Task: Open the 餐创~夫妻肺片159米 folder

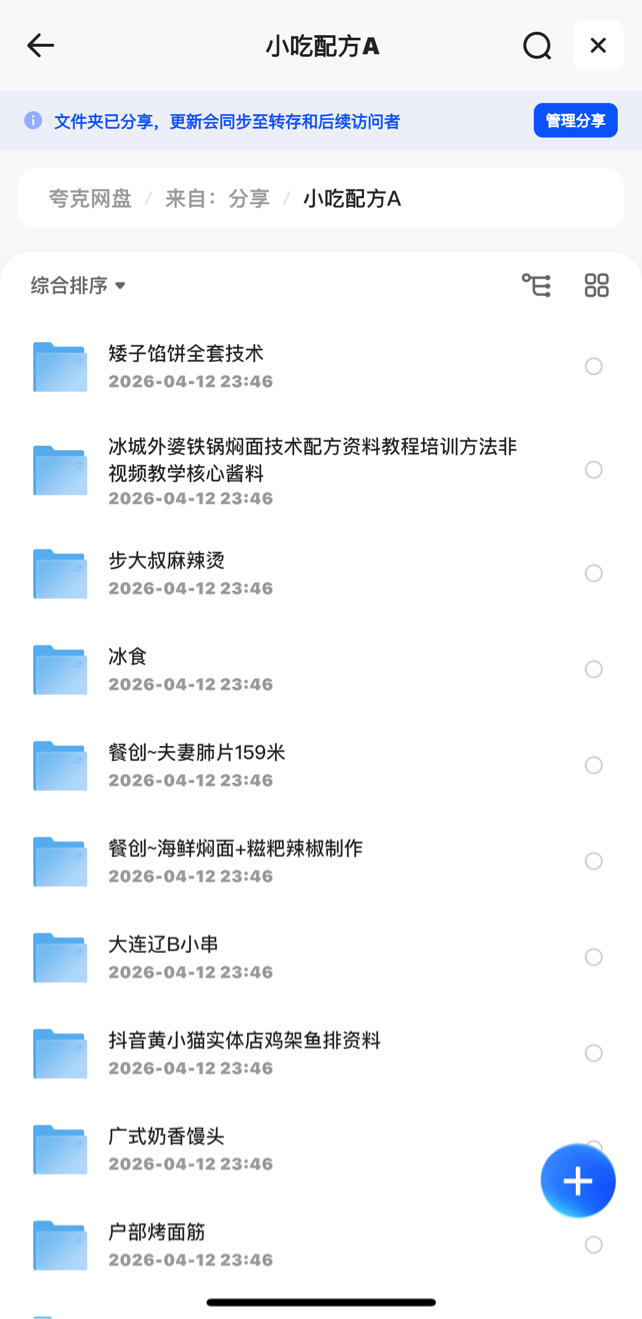Action: [x=197, y=753]
